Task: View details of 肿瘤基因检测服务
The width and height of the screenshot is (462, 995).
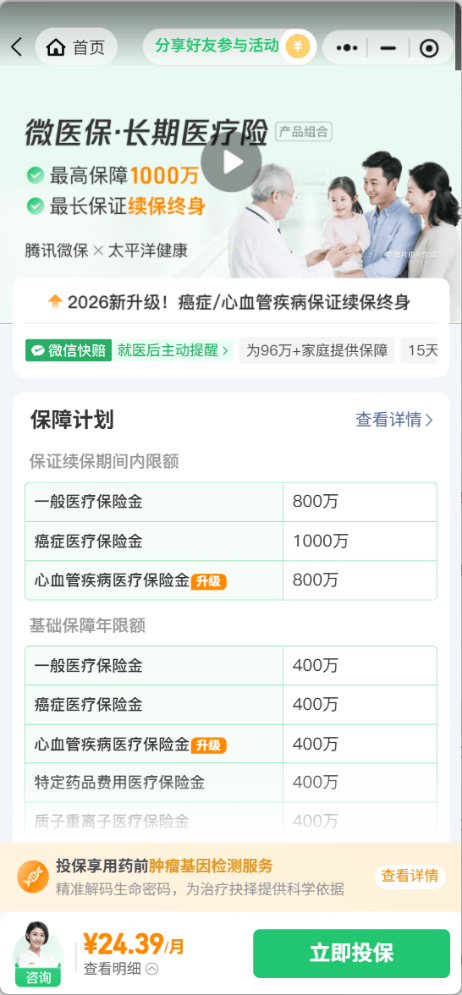Action: [x=410, y=876]
